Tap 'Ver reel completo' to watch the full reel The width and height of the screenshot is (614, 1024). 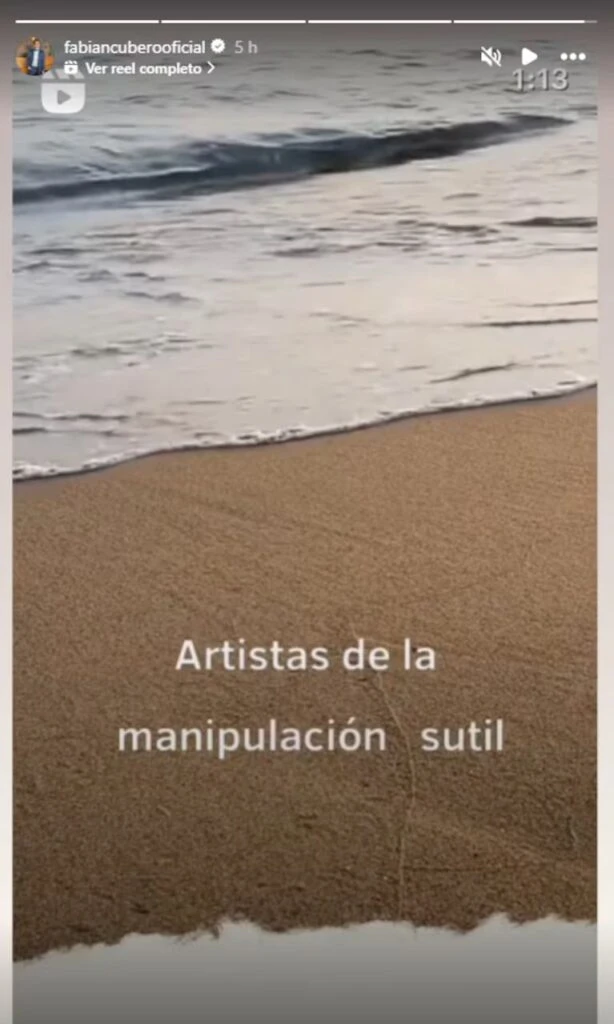(x=142, y=69)
